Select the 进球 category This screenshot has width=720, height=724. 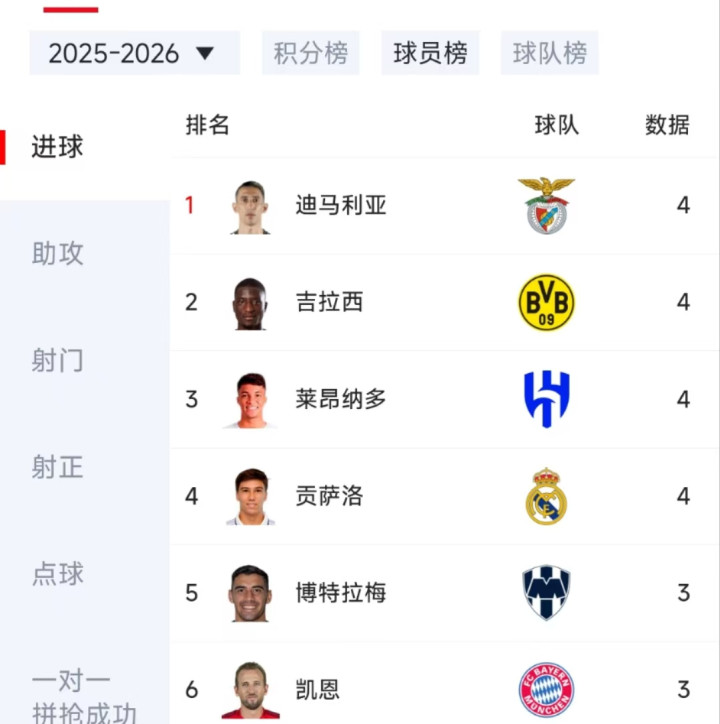(x=58, y=147)
